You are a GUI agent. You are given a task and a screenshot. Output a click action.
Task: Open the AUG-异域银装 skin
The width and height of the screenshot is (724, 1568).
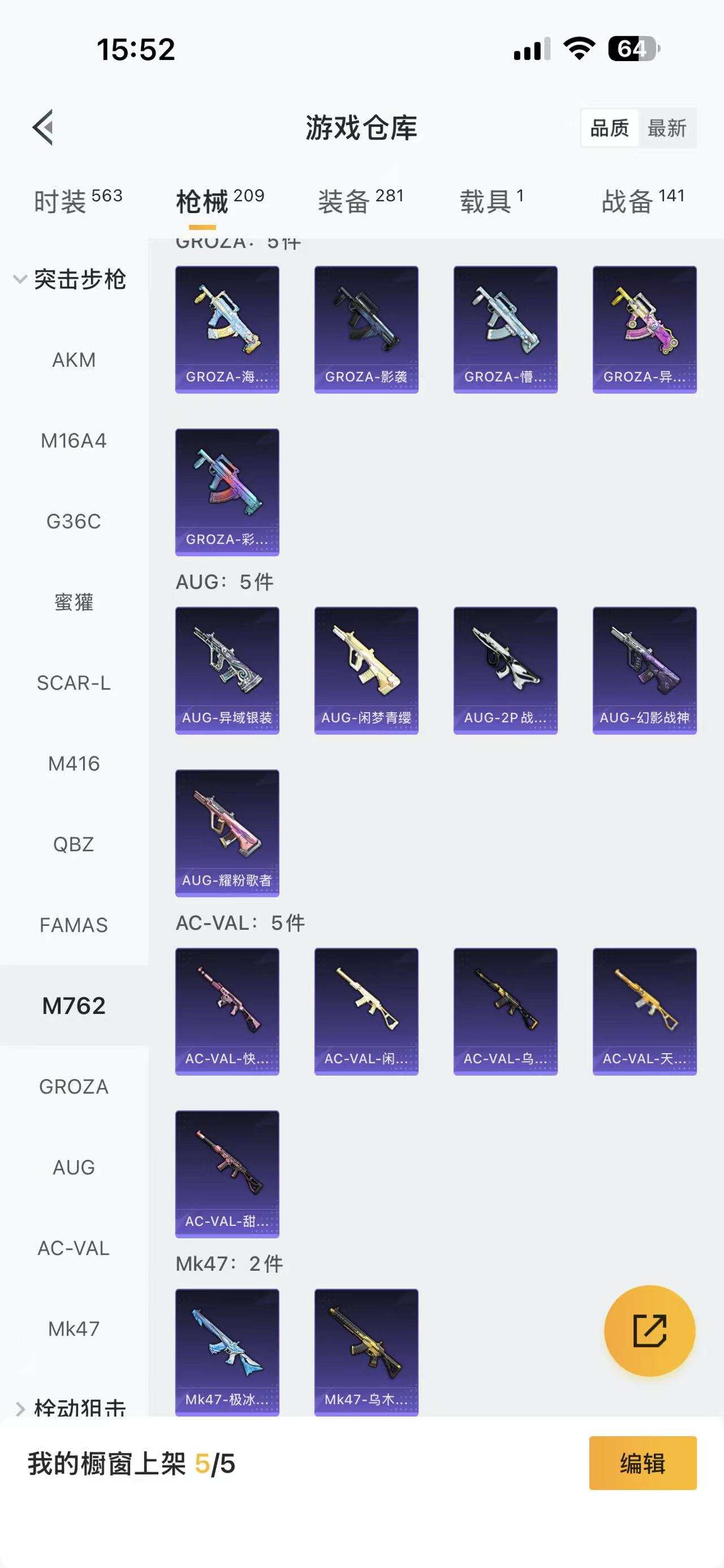(x=227, y=670)
